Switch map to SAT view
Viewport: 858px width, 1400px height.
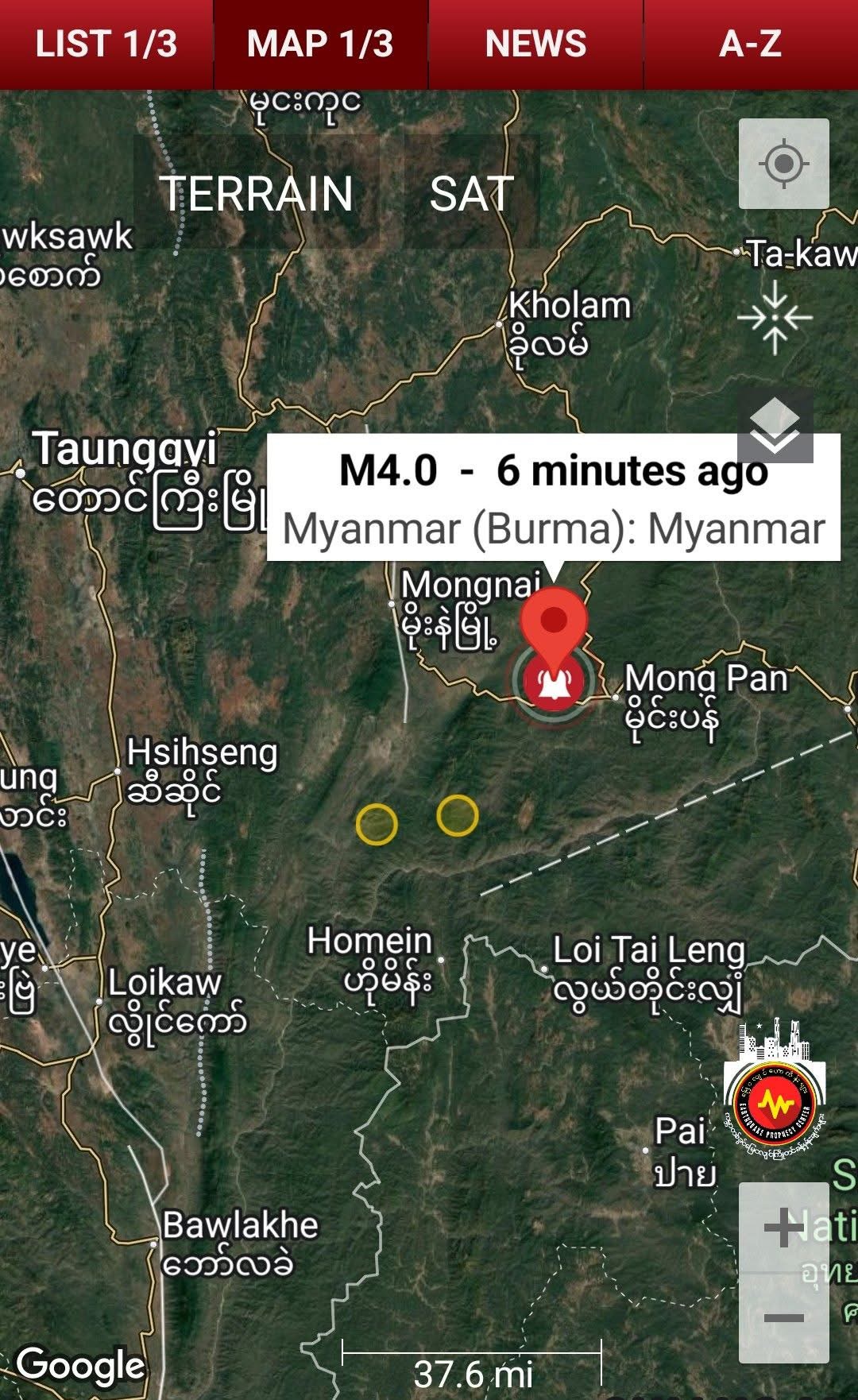coord(472,193)
